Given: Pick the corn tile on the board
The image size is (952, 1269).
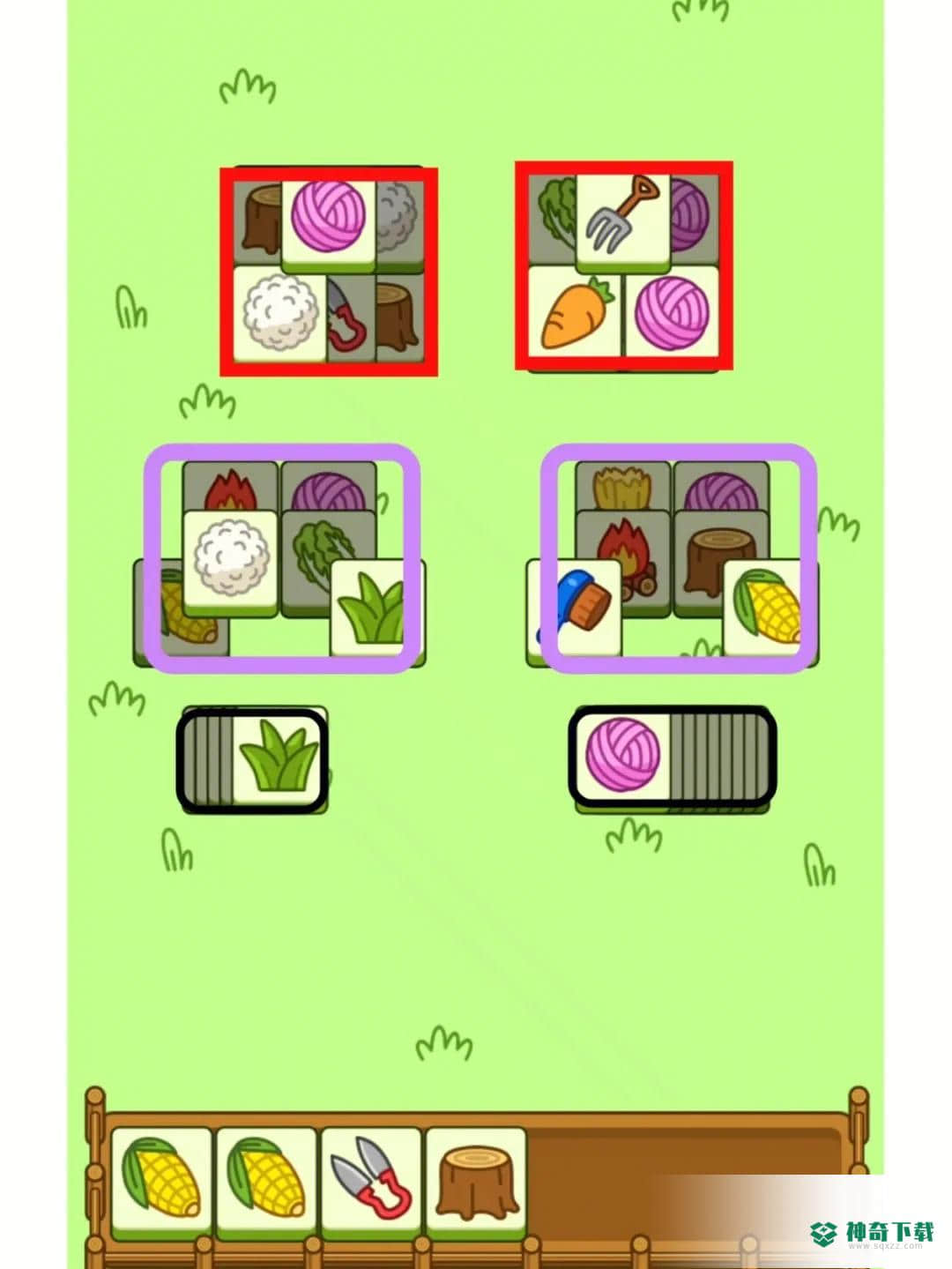Looking at the screenshot, I should coord(765,608).
